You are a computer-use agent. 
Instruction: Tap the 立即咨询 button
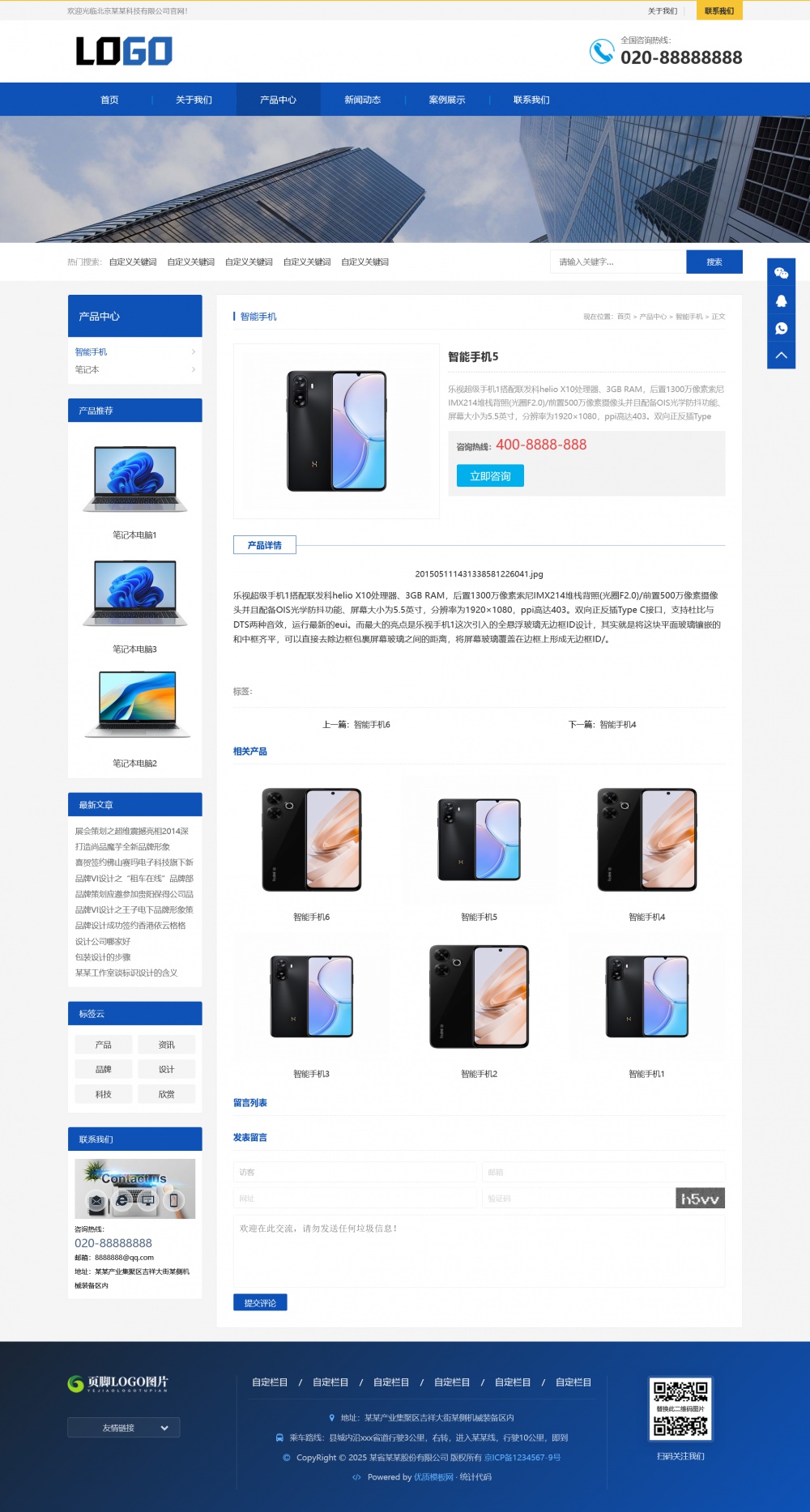point(490,476)
